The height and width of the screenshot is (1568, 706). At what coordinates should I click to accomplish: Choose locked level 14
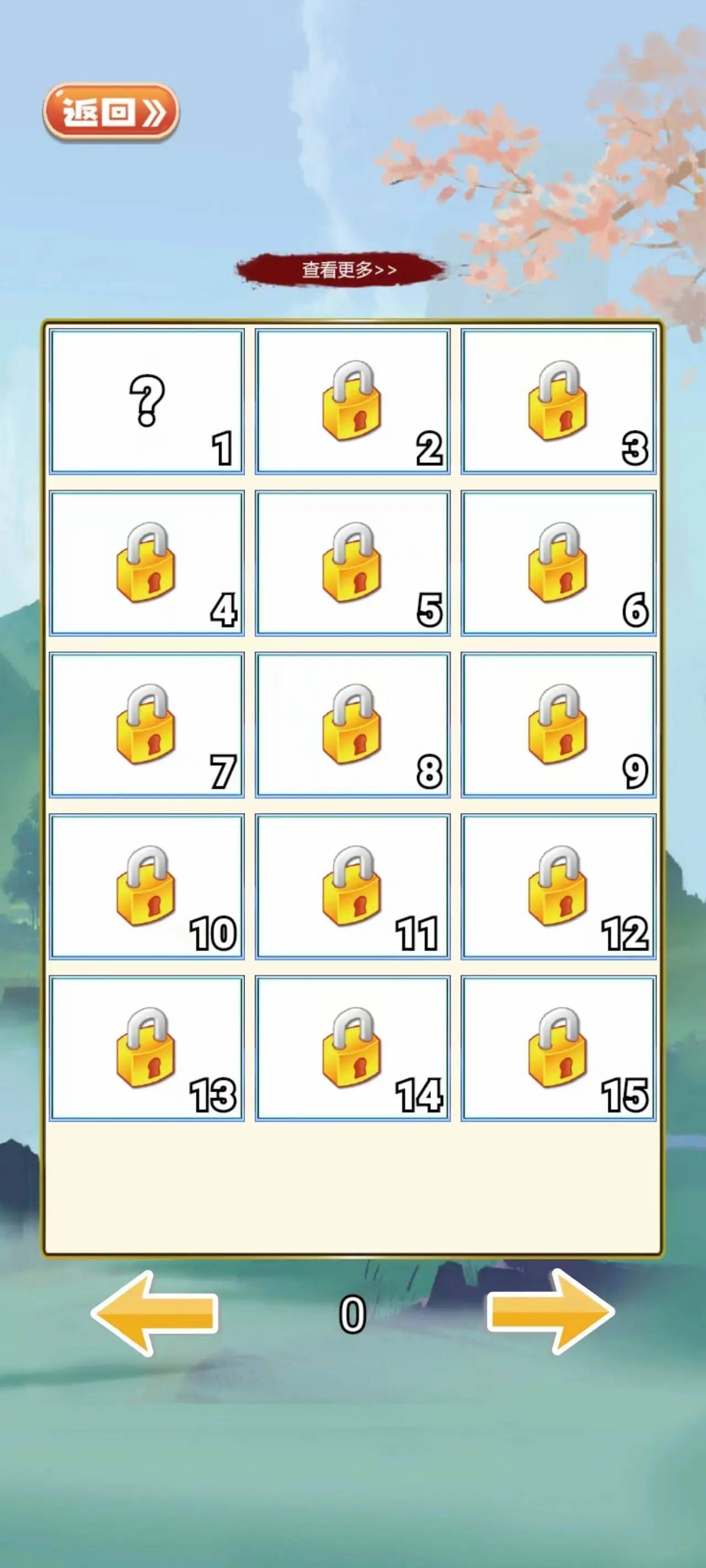coord(352,1048)
